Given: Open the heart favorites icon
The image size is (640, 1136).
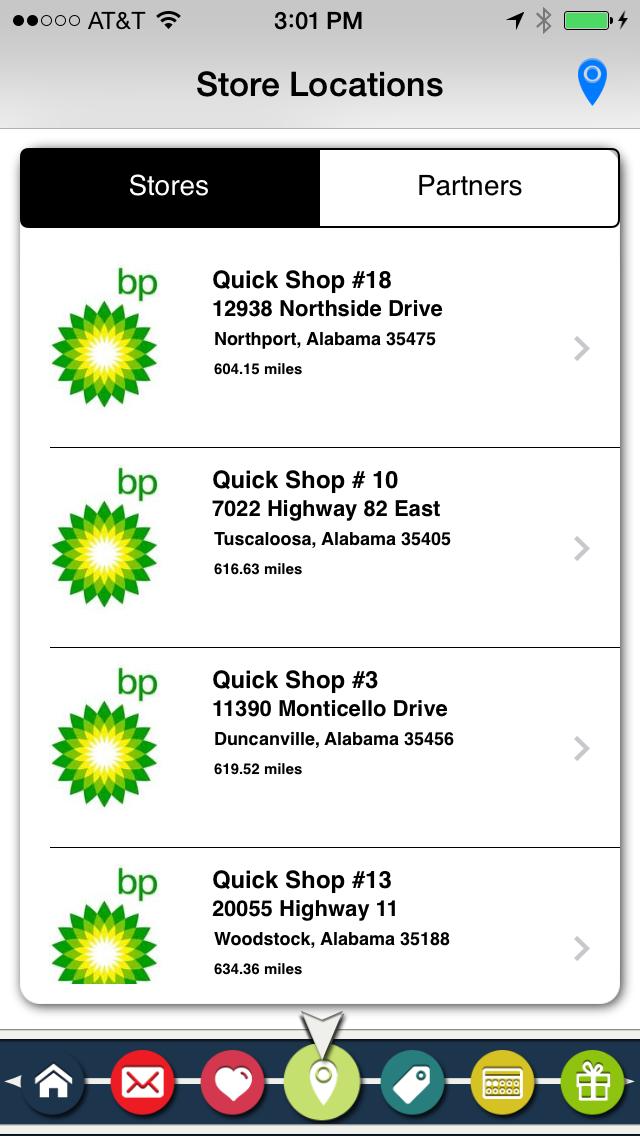Looking at the screenshot, I should tap(232, 1082).
